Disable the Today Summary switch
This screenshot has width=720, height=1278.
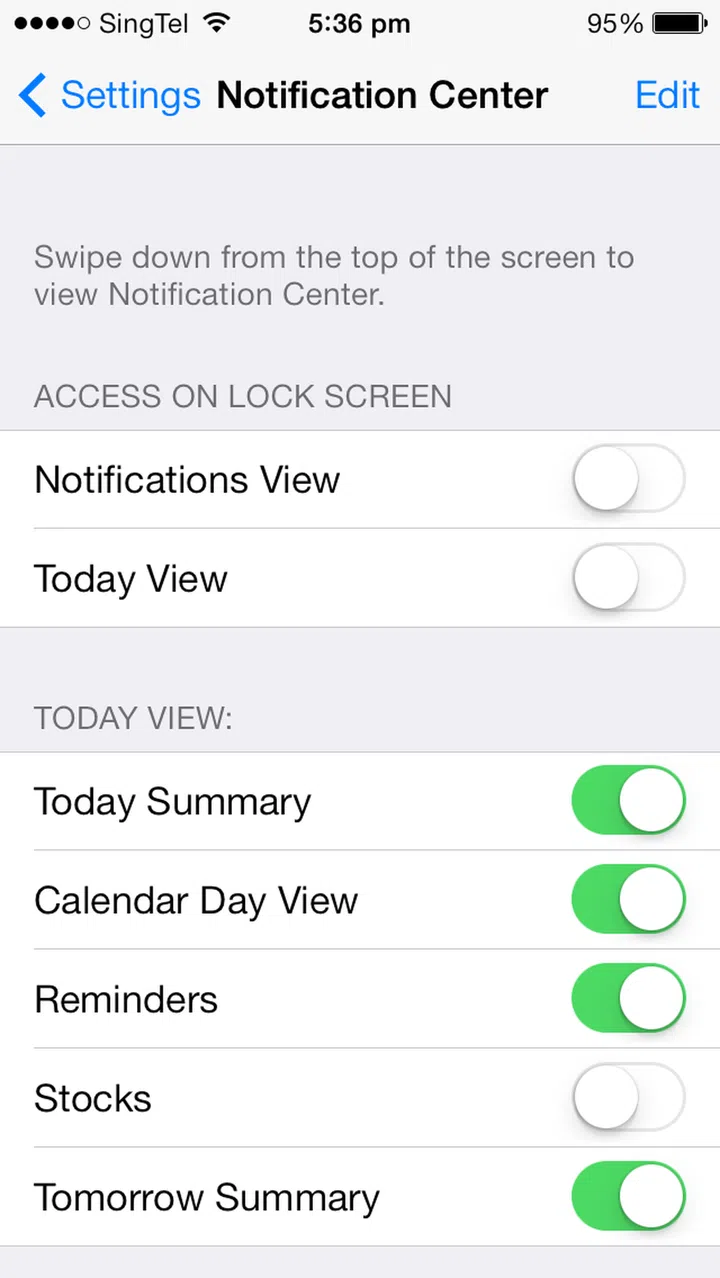(x=628, y=801)
